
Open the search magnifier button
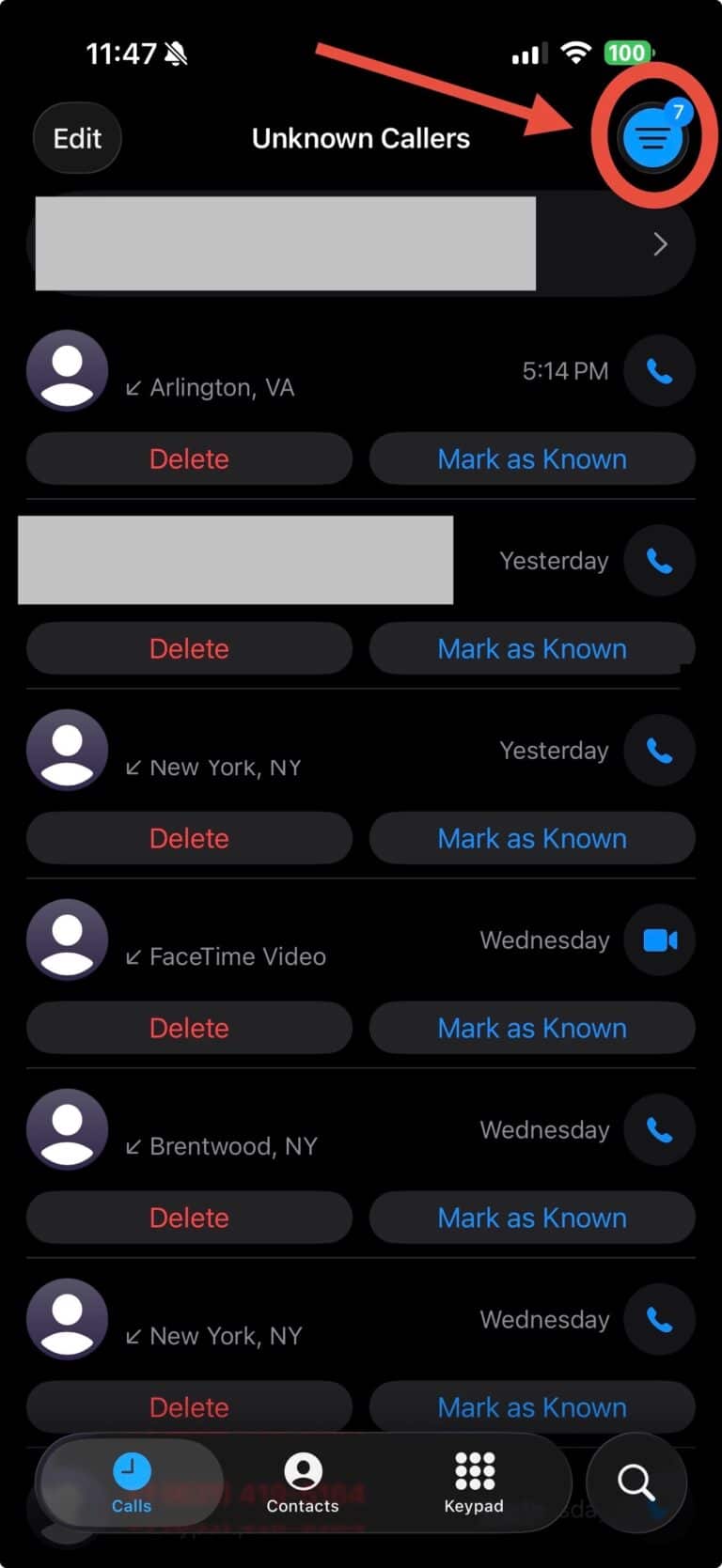(636, 1483)
